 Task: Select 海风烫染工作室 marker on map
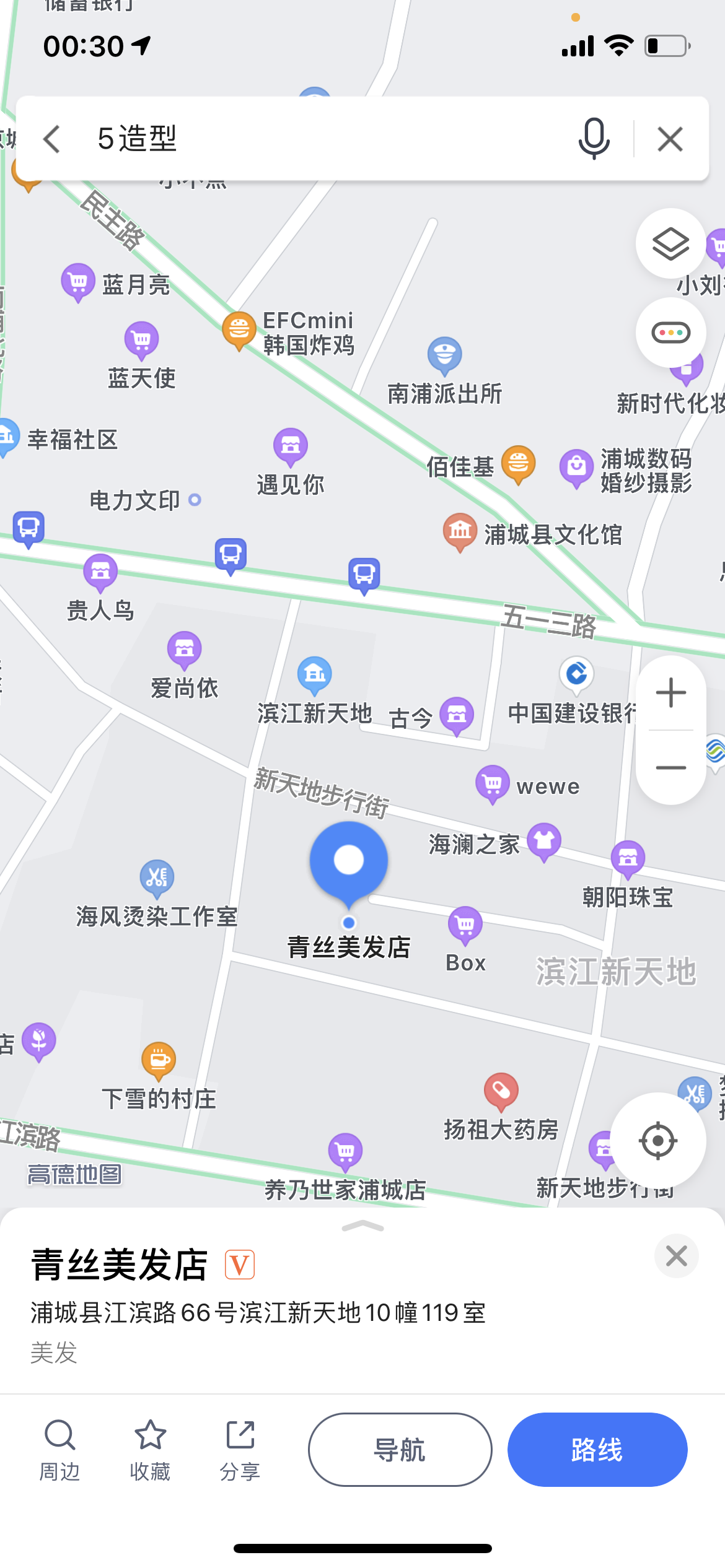click(x=157, y=877)
